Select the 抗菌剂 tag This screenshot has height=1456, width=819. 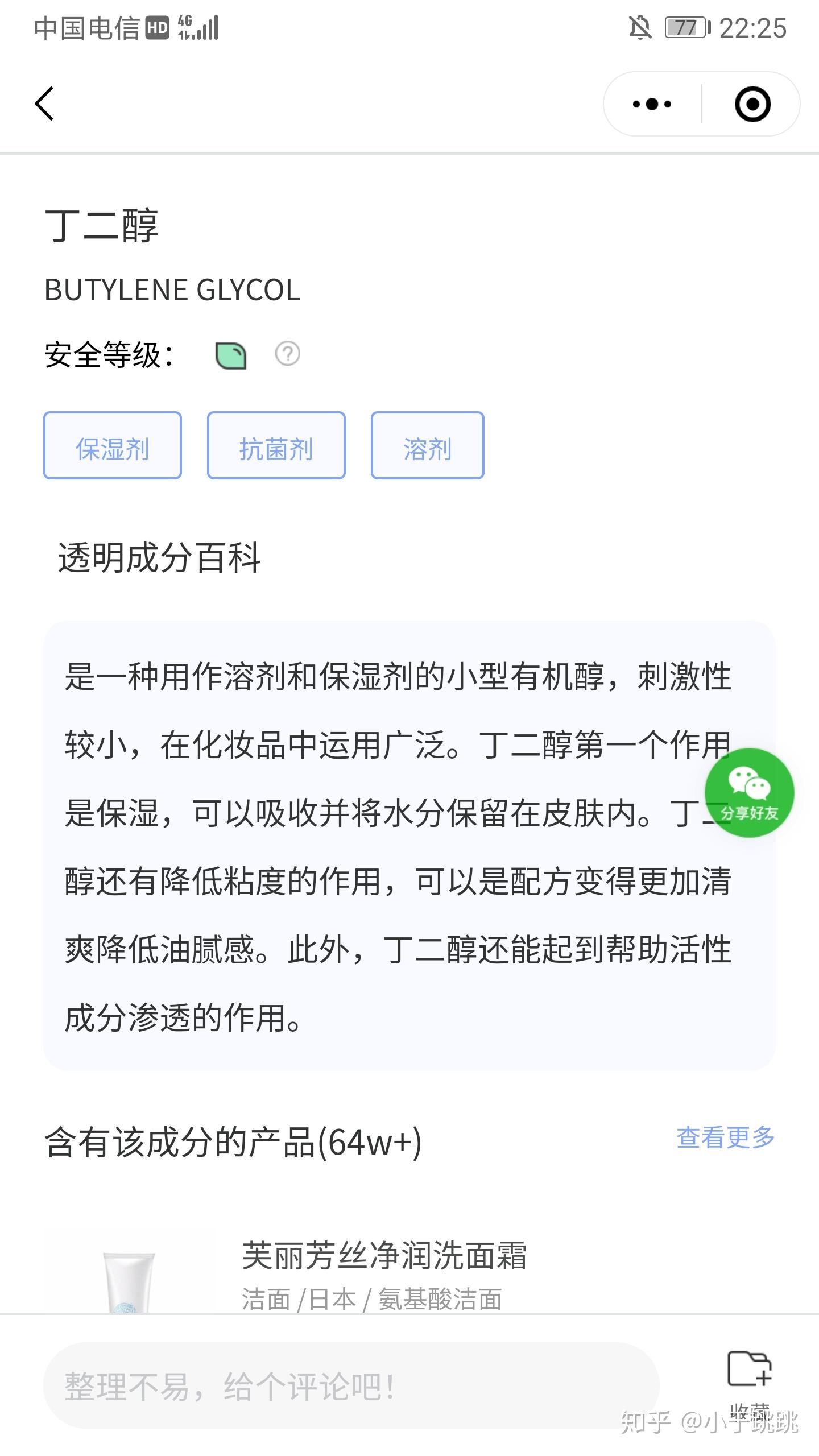point(276,445)
